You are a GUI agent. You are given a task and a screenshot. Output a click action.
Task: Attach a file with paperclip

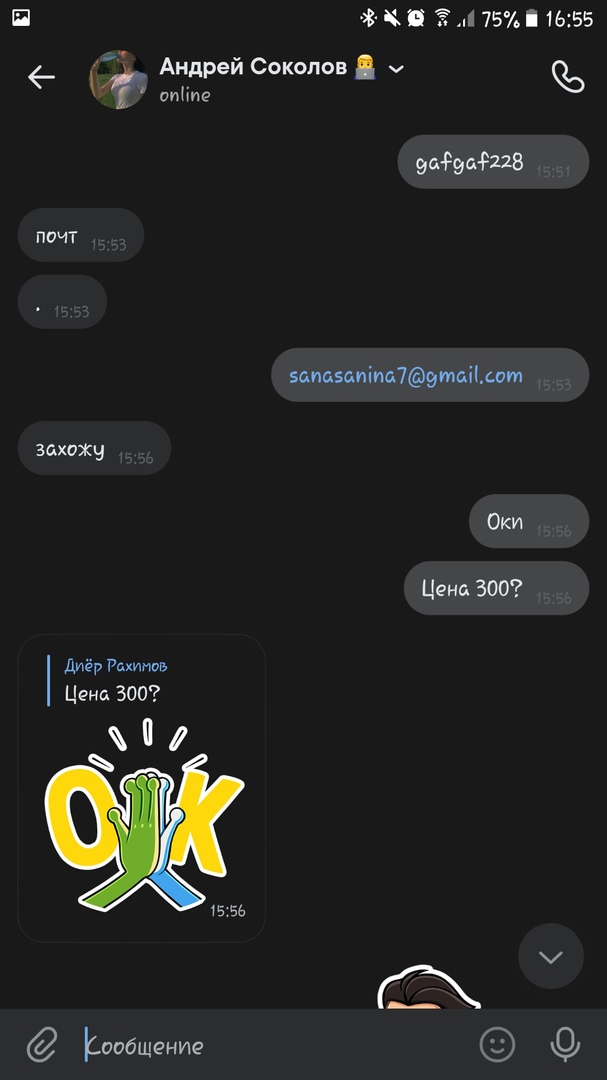tap(41, 1045)
